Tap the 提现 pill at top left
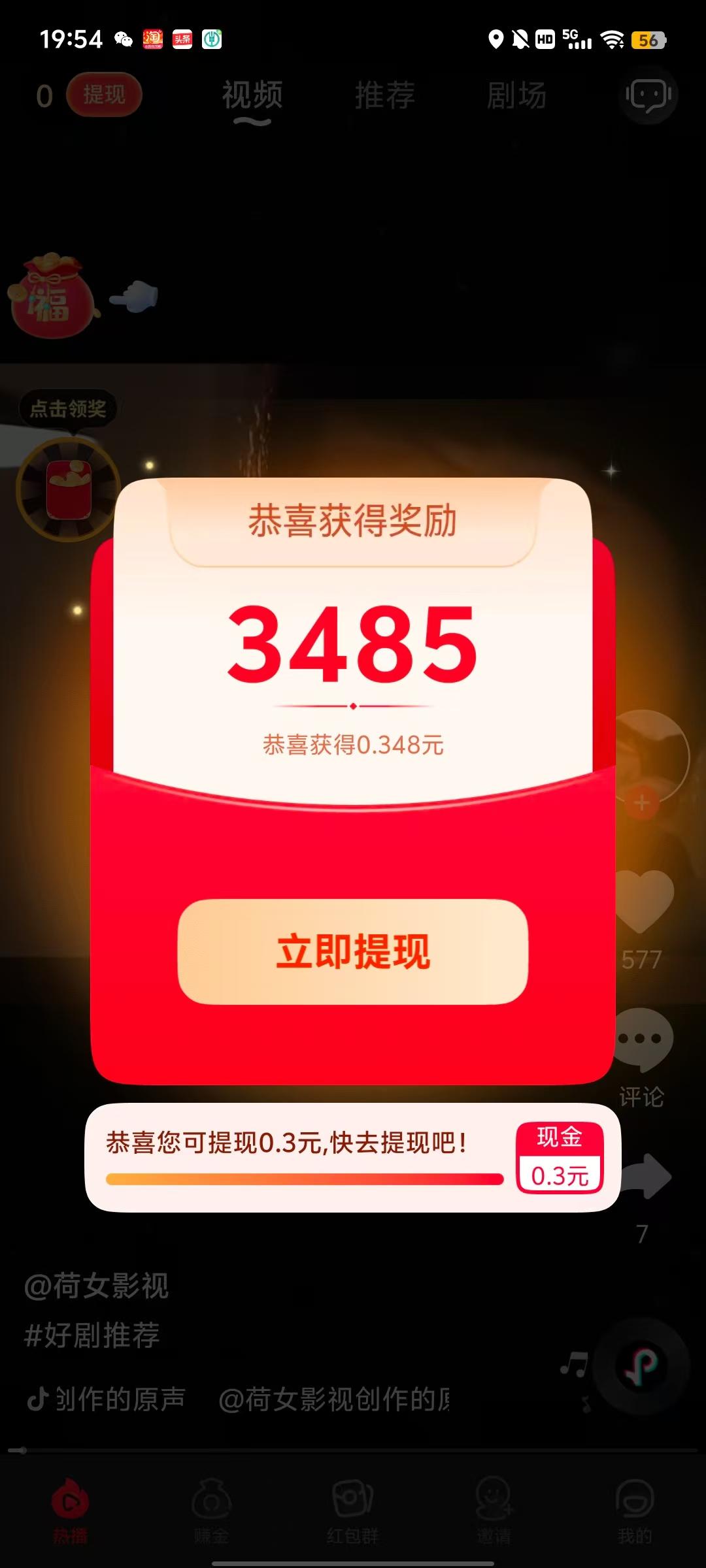The width and height of the screenshot is (706, 1568). click(x=104, y=95)
